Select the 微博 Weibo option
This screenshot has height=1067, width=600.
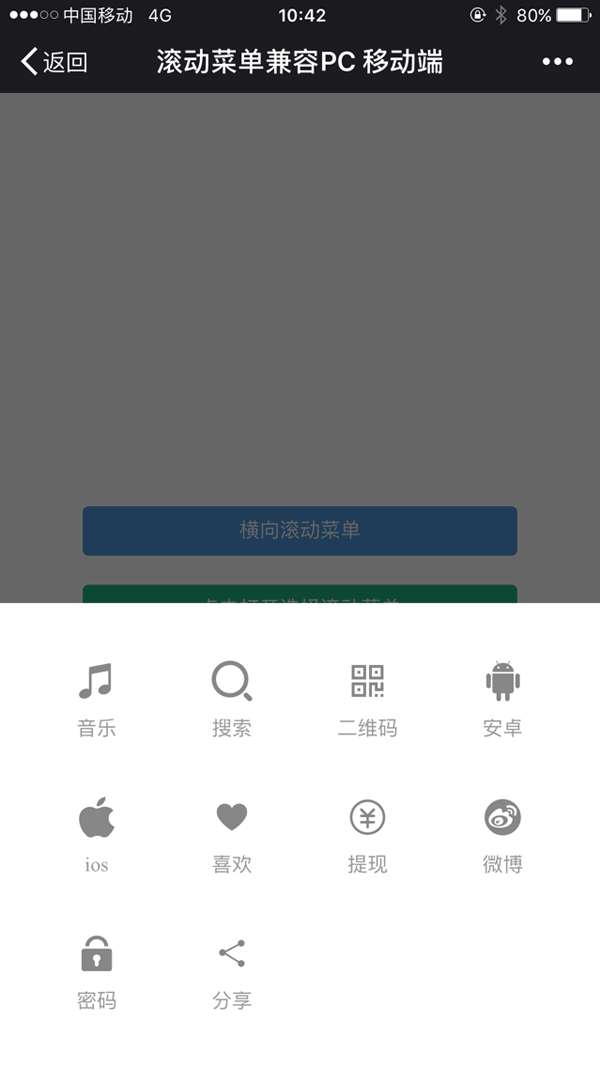click(x=502, y=835)
